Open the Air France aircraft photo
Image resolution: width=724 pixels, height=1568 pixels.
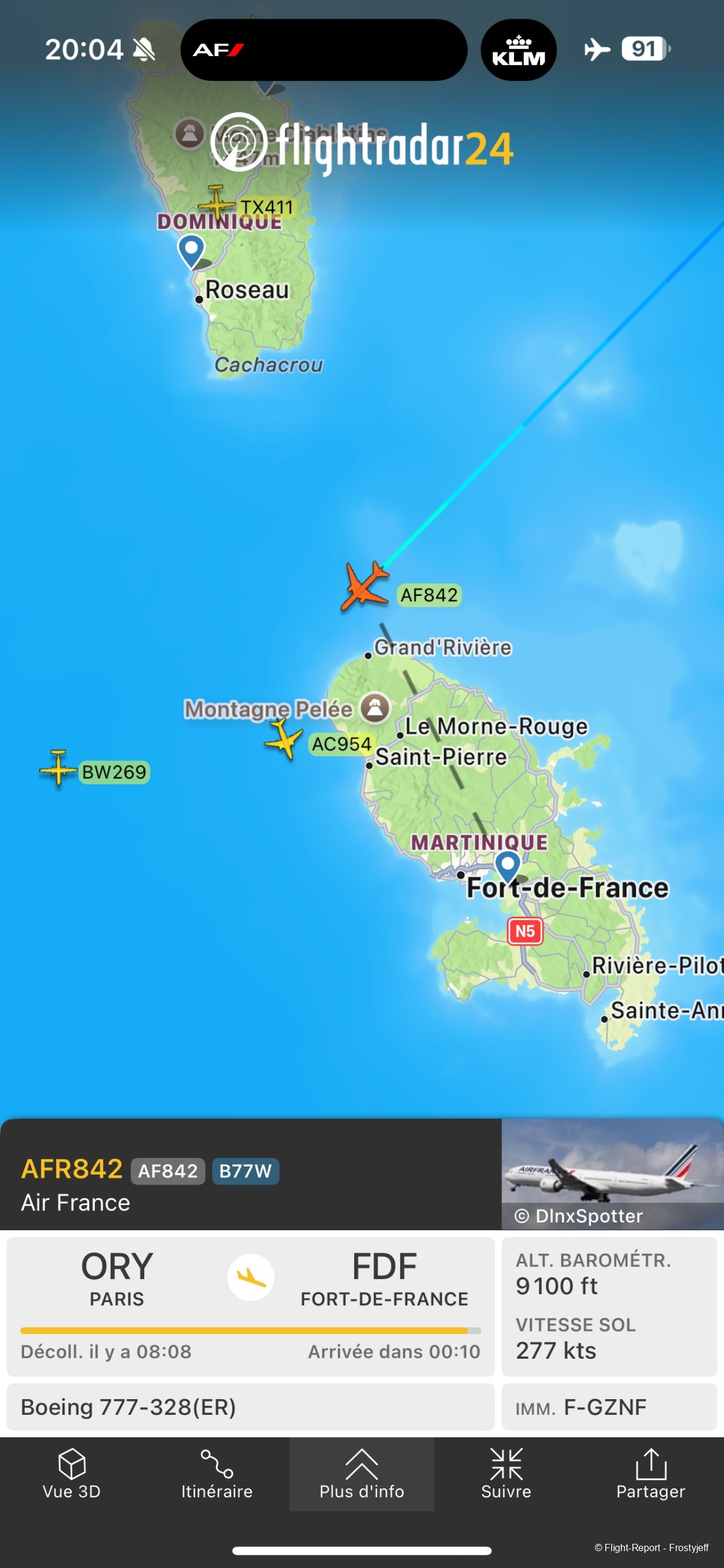[611, 1173]
